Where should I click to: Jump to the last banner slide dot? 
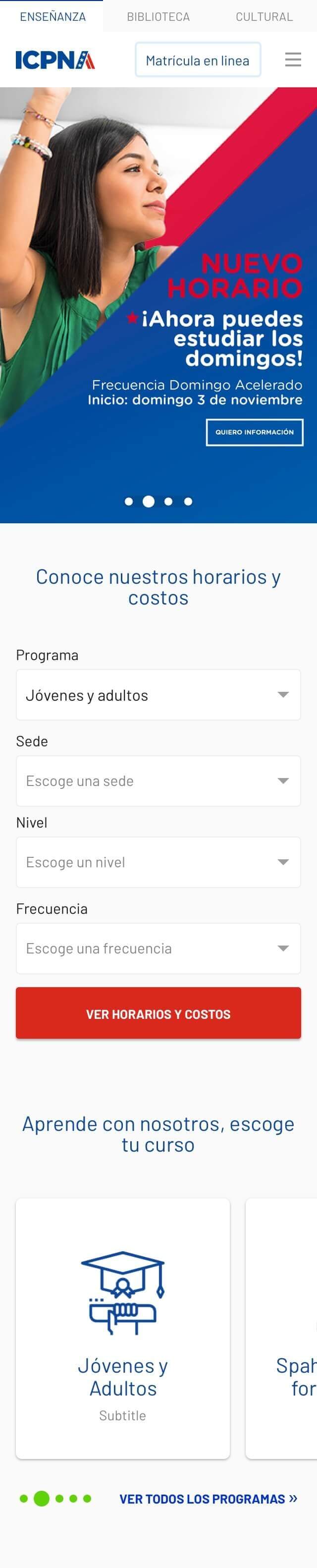tap(189, 502)
